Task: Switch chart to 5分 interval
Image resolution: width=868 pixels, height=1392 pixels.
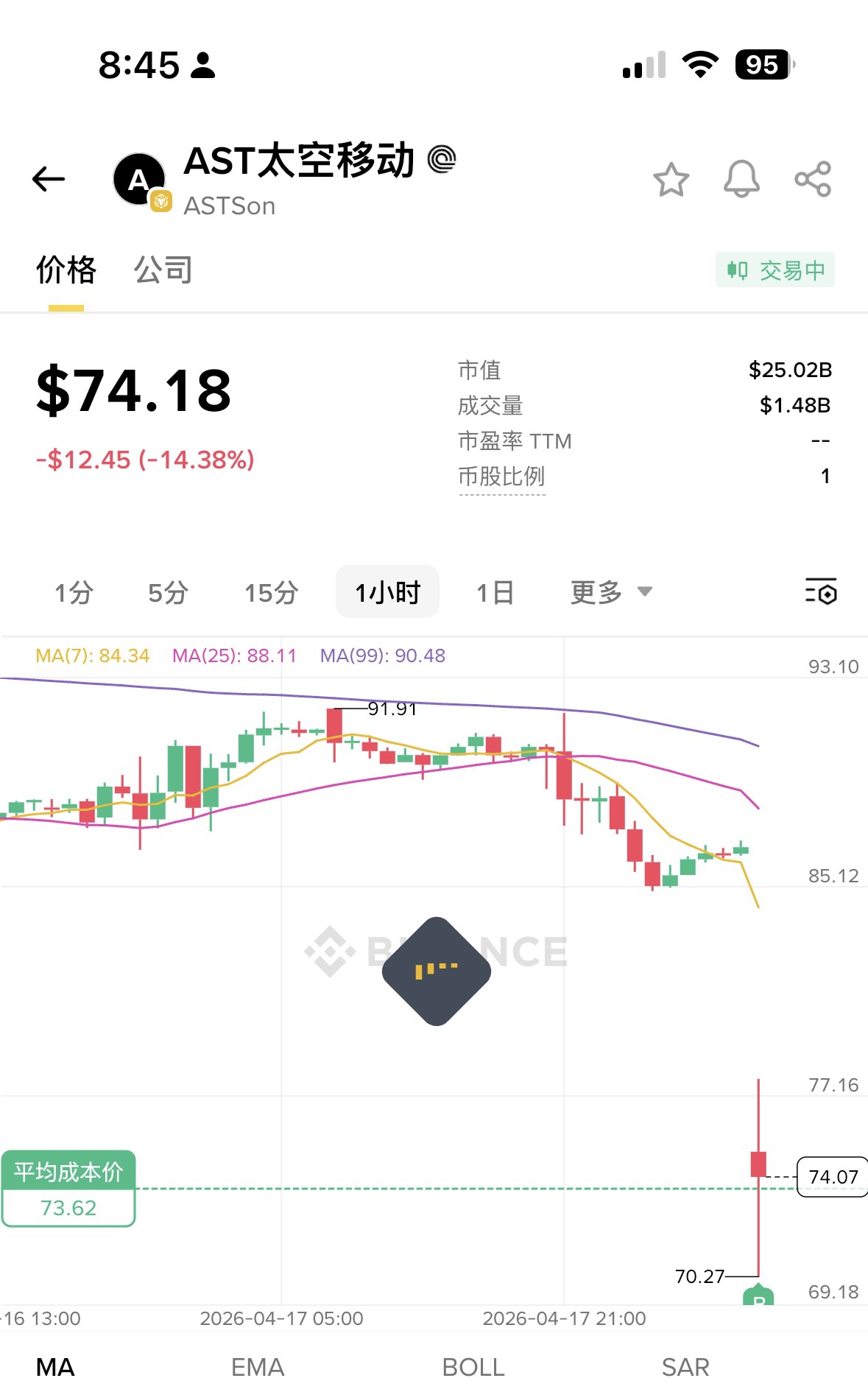Action: [168, 592]
